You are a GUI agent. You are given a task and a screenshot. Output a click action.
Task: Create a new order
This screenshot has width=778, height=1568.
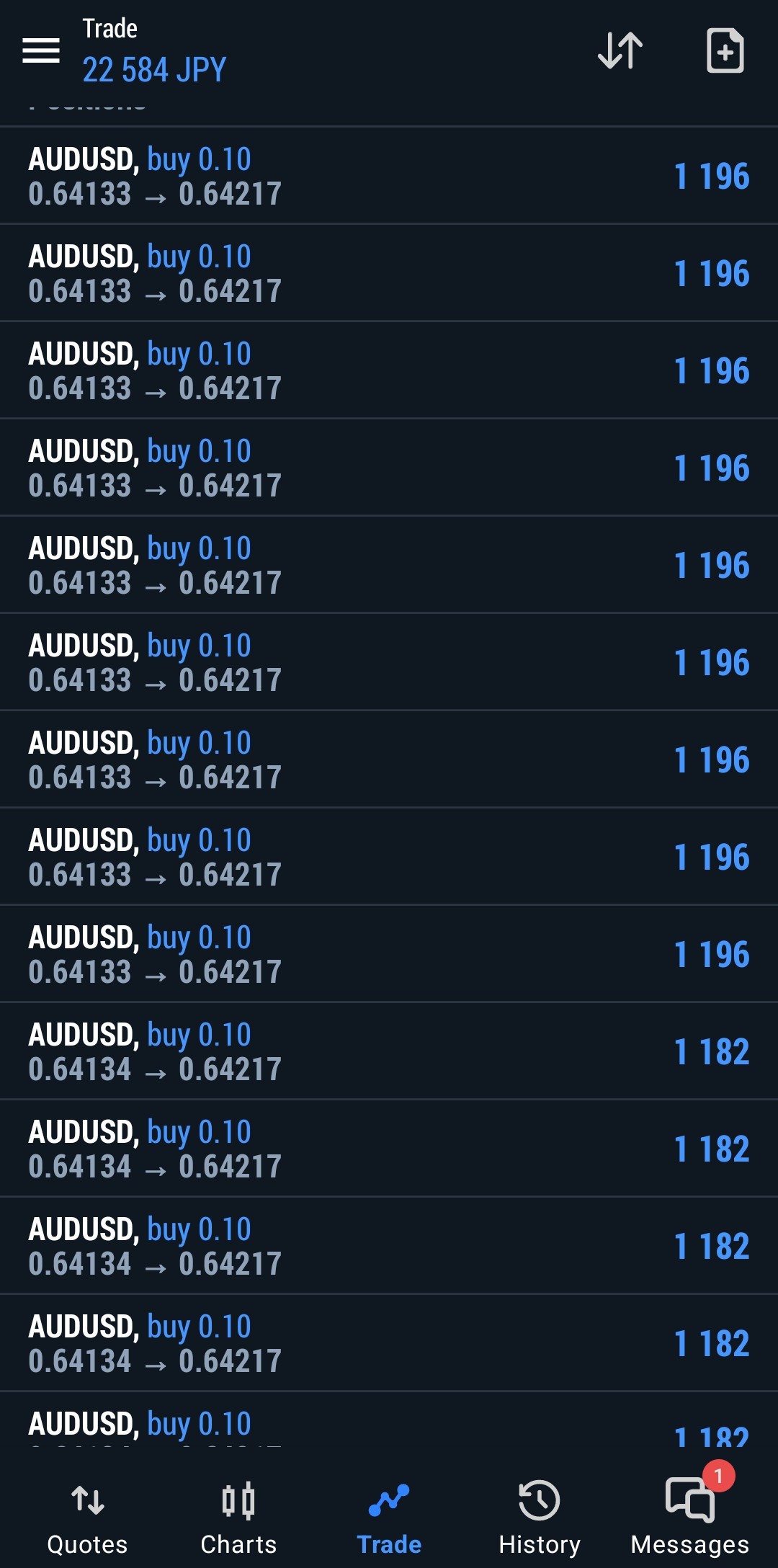[725, 50]
